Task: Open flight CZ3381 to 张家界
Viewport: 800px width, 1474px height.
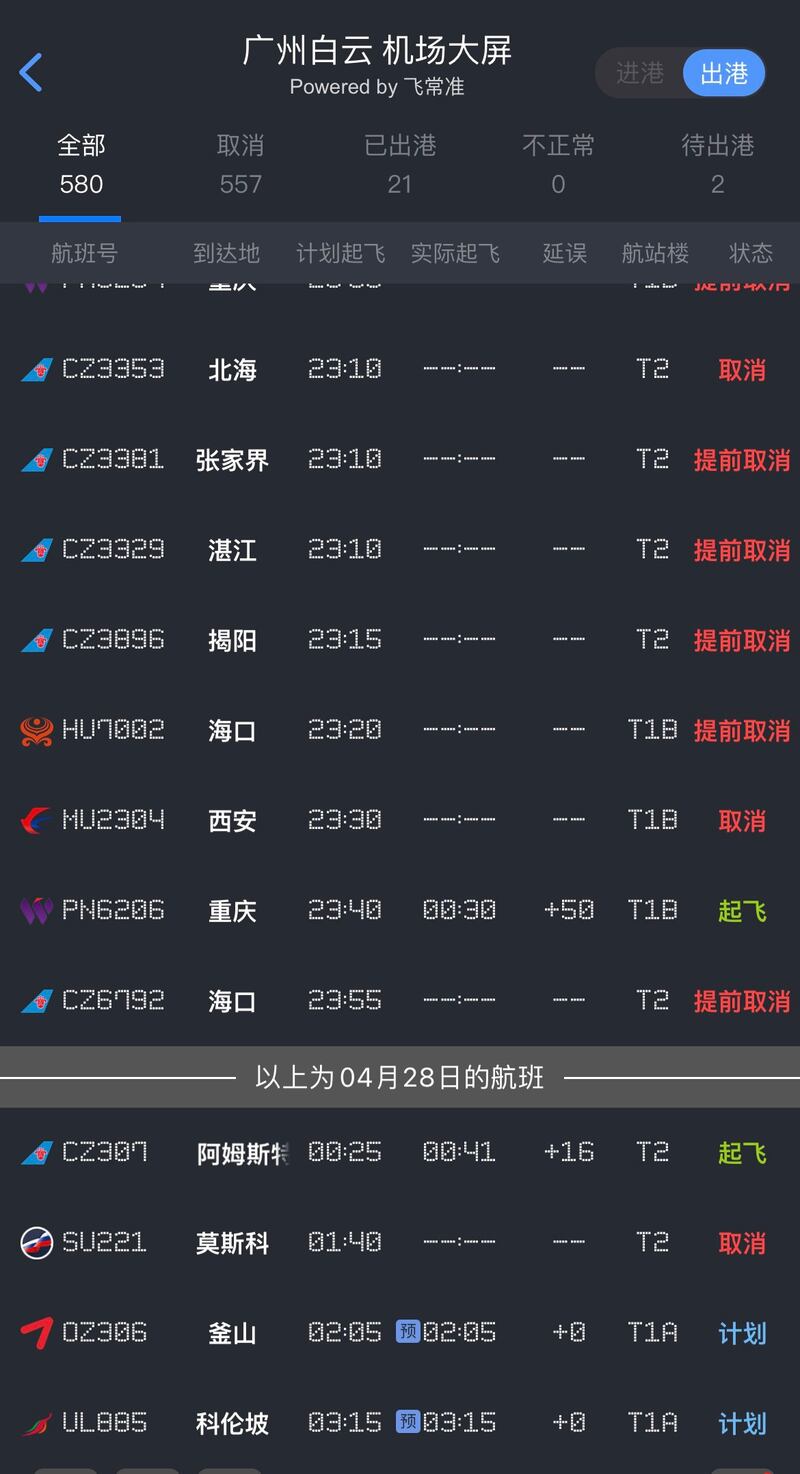Action: 400,460
